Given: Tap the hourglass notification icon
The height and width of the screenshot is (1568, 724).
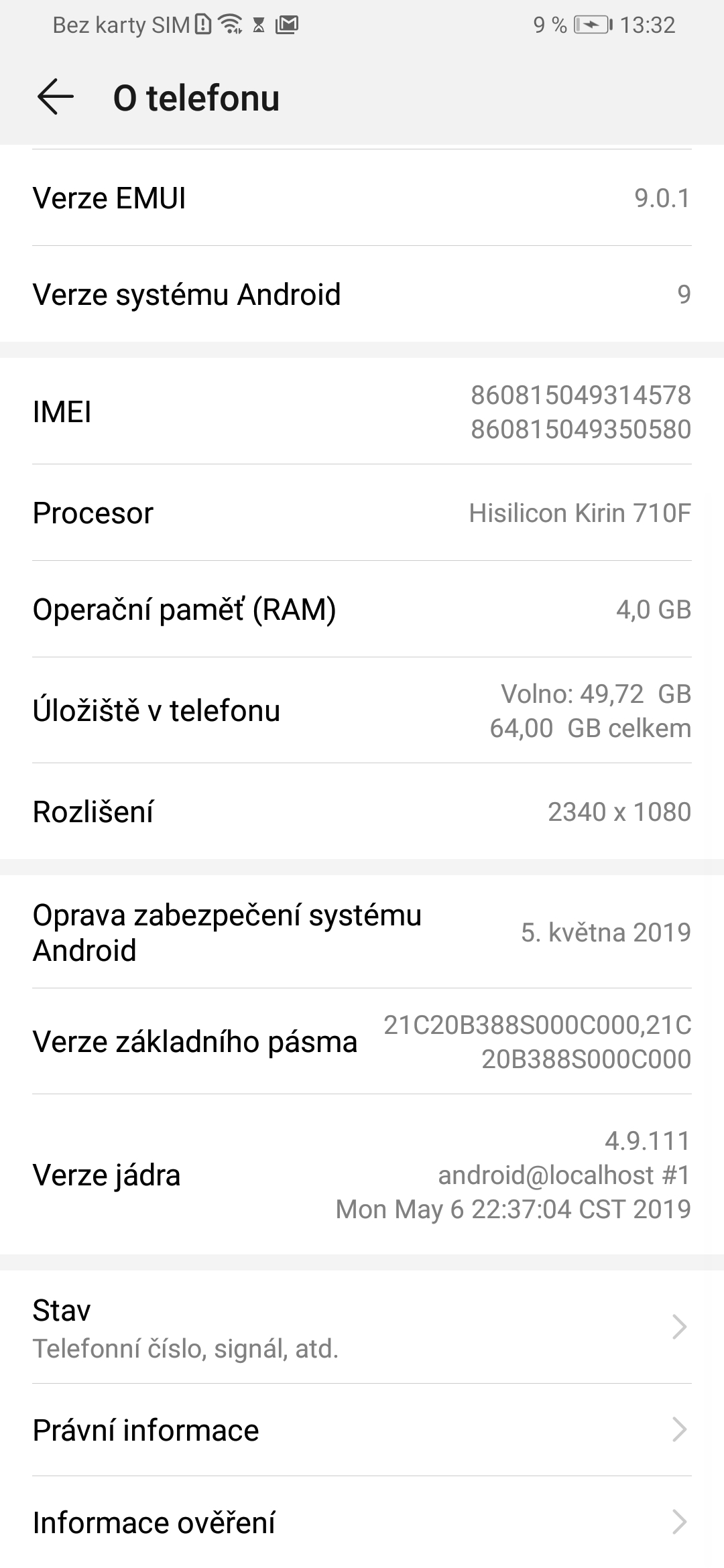Looking at the screenshot, I should tap(259, 23).
